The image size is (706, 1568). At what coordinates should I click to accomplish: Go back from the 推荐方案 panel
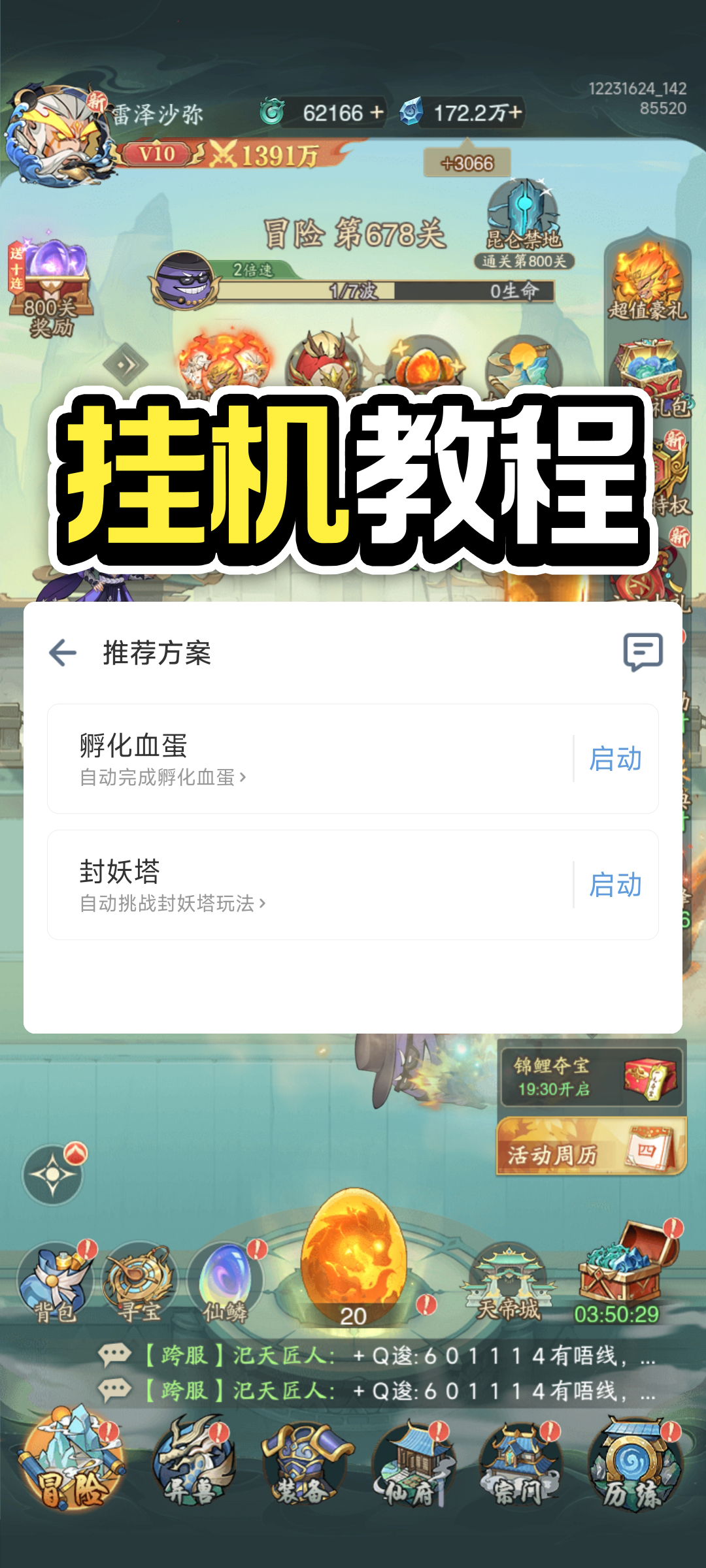pyautogui.click(x=63, y=653)
